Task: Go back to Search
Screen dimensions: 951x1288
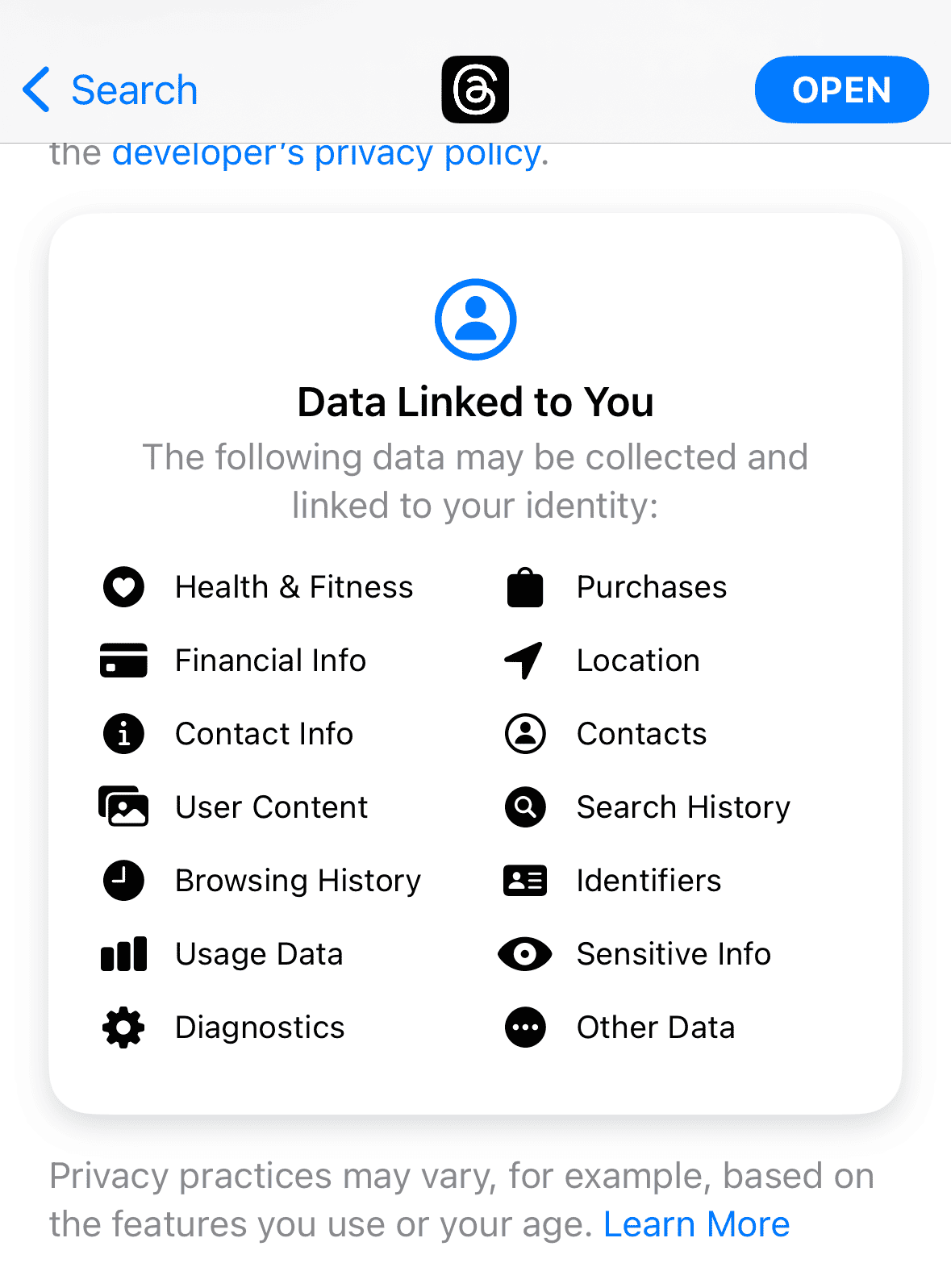Action: point(111,90)
